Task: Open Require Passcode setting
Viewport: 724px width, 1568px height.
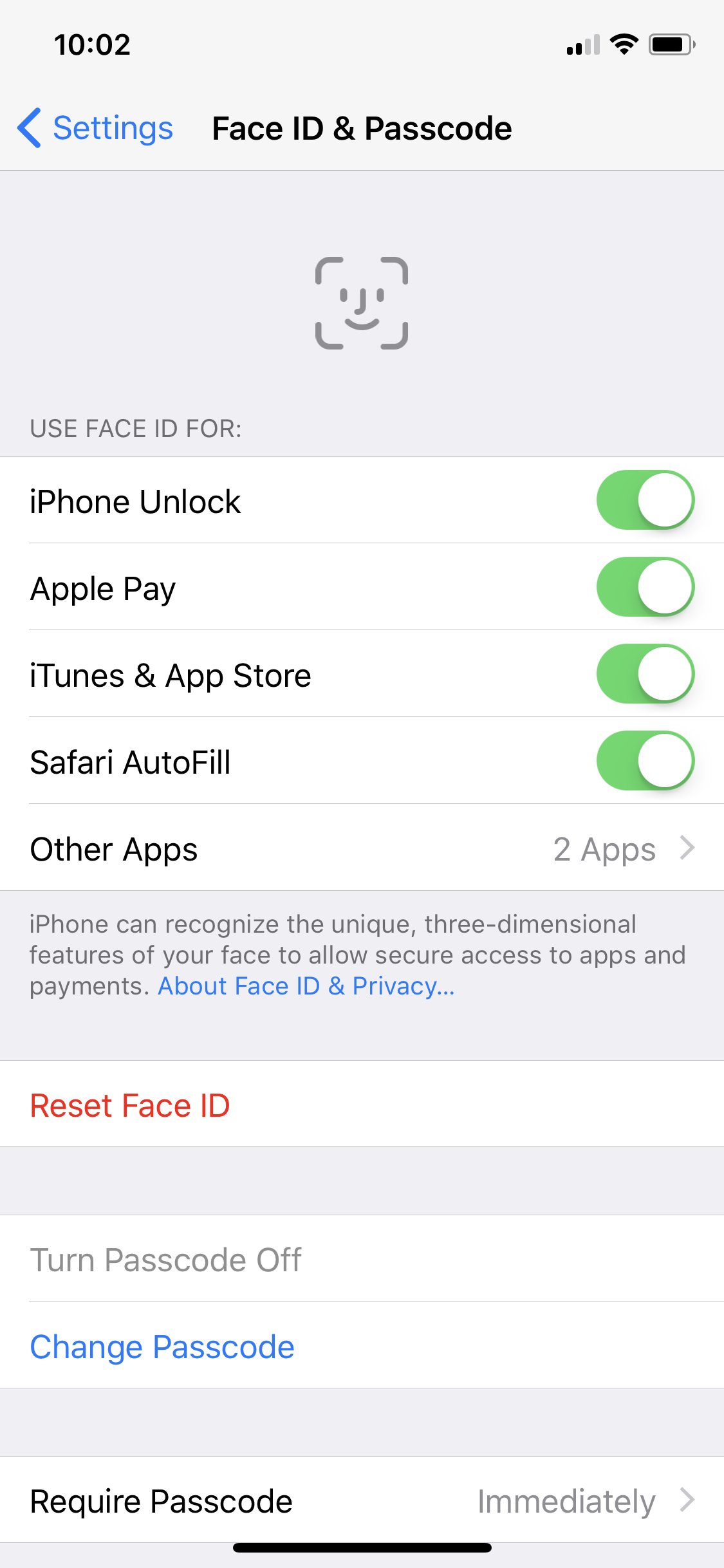Action: click(362, 1500)
